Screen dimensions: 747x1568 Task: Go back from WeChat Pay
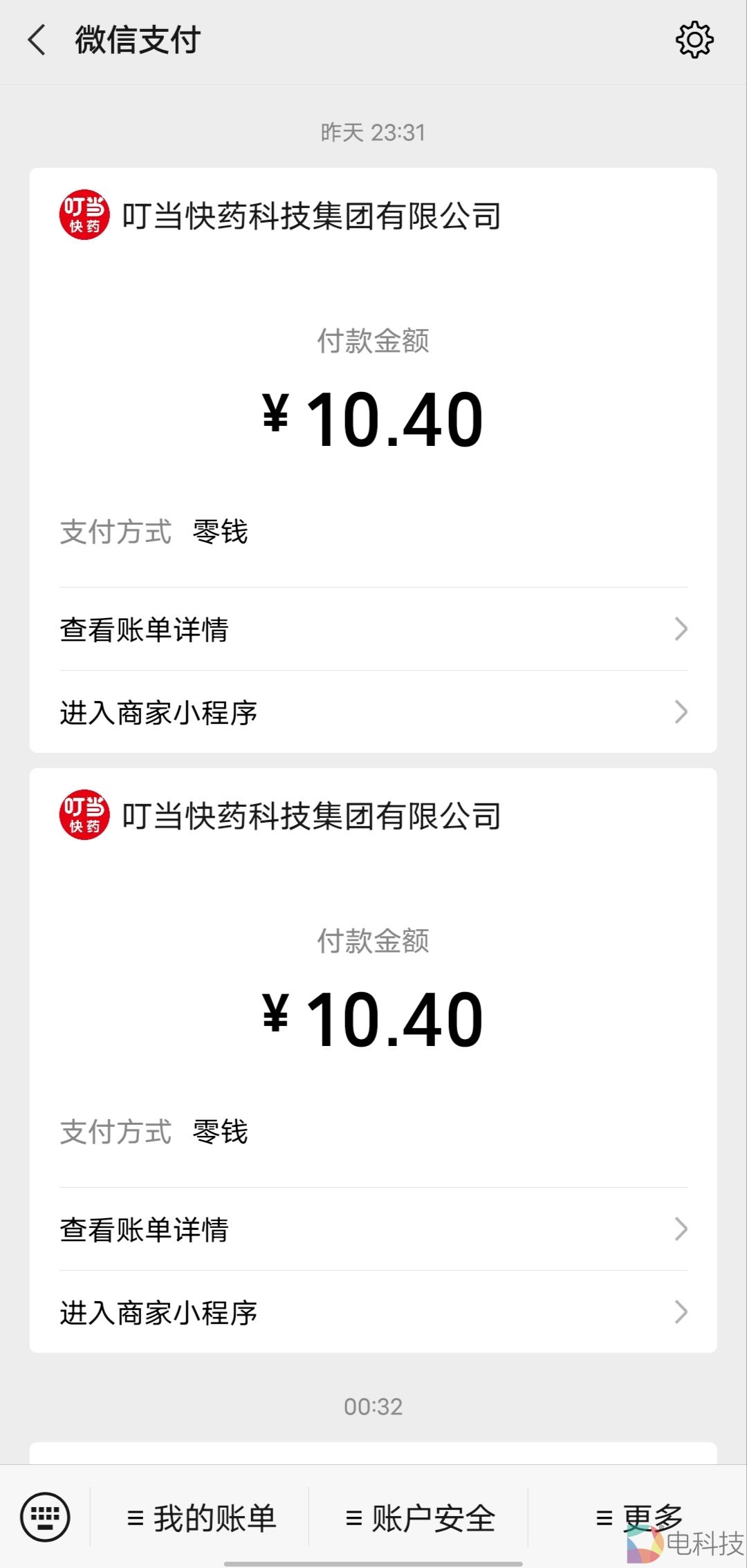point(37,40)
